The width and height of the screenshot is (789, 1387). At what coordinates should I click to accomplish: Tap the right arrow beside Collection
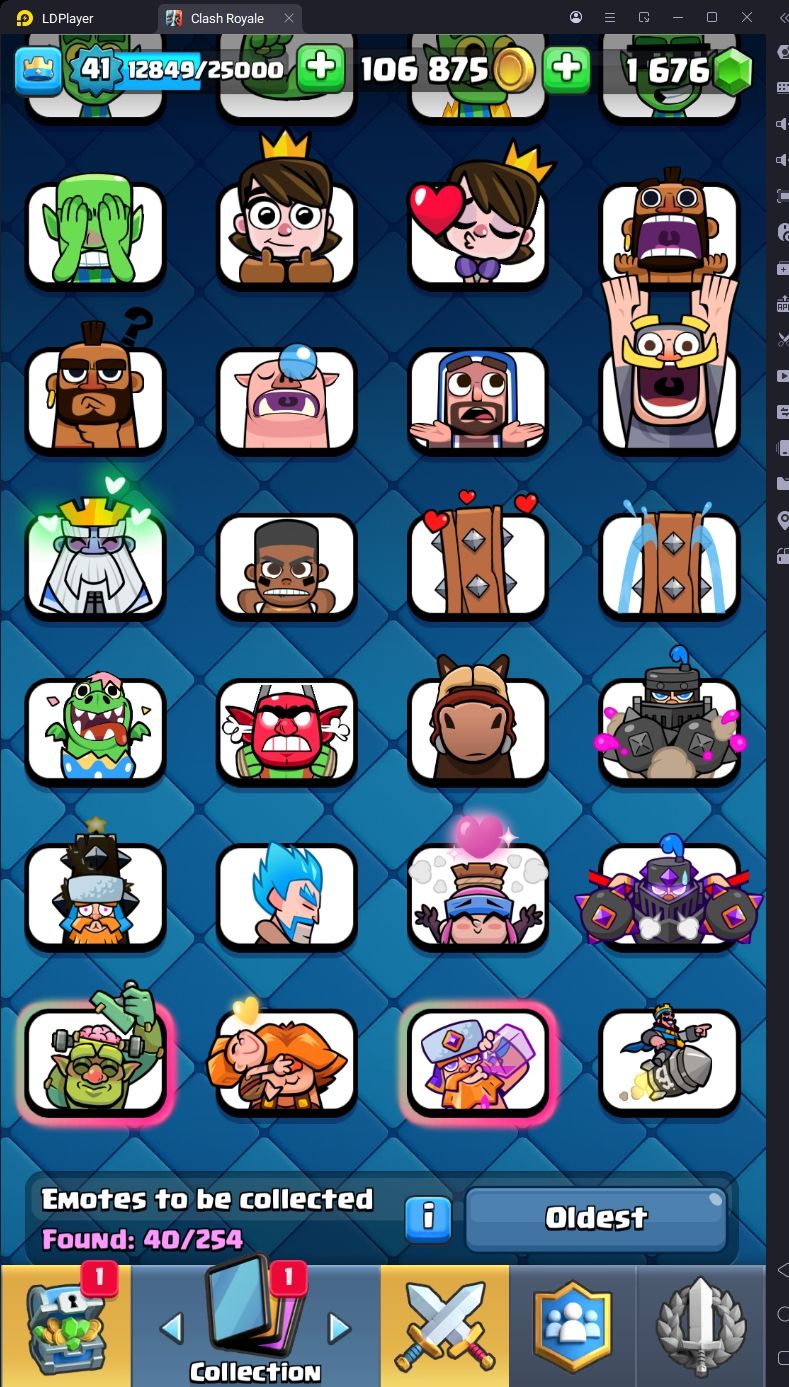click(x=340, y=1328)
